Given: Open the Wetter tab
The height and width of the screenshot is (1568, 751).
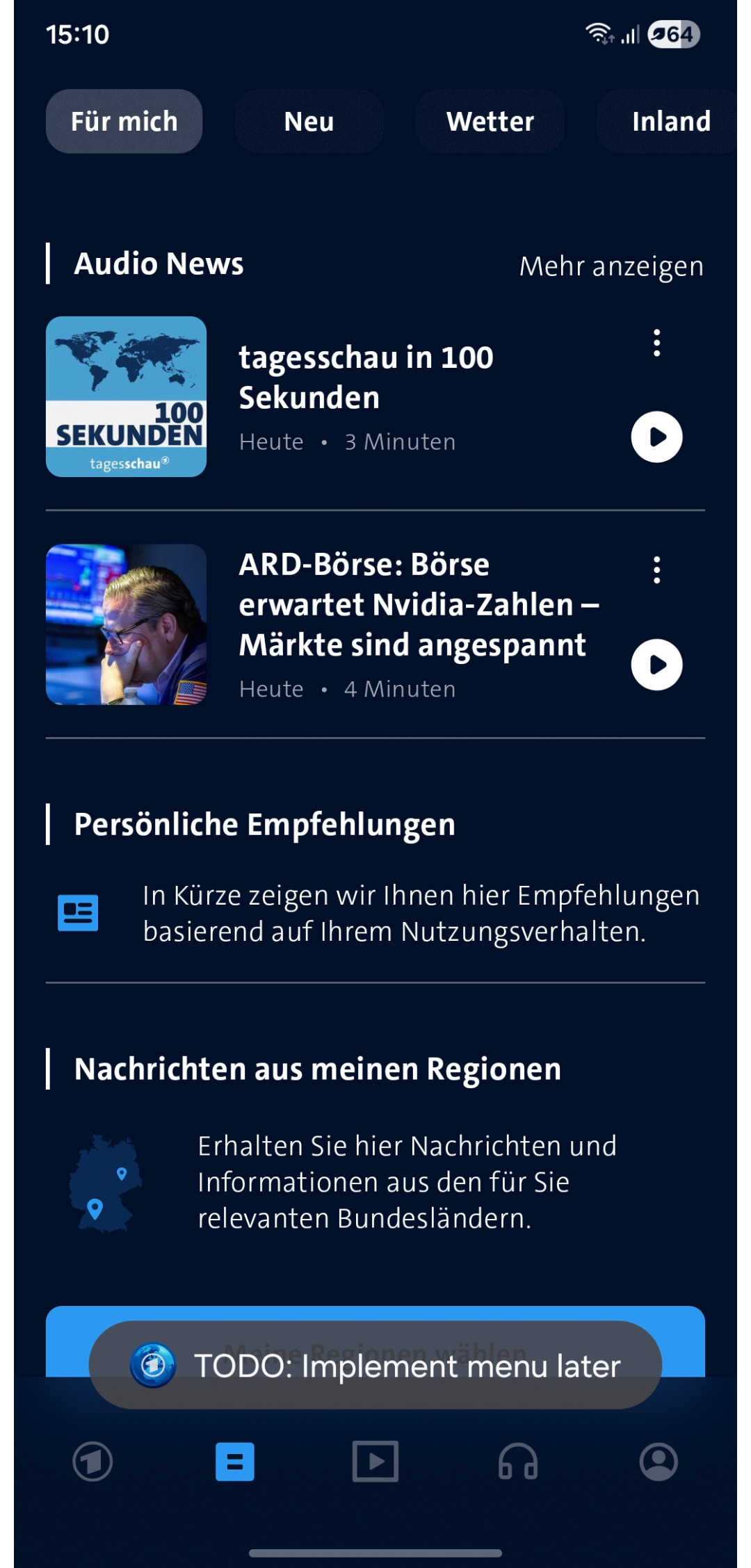Looking at the screenshot, I should (490, 122).
